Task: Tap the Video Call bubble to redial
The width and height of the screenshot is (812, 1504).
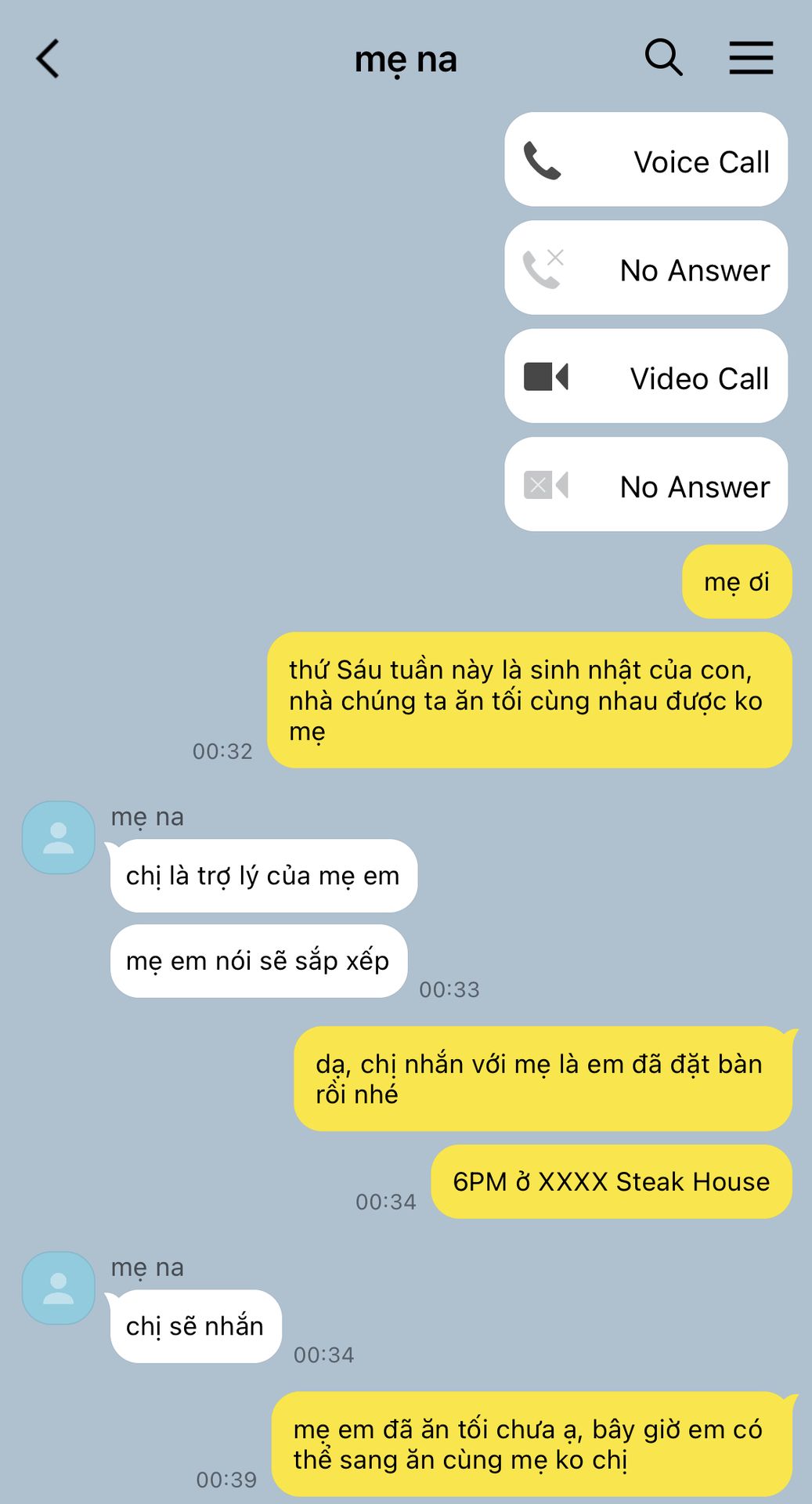Action: [x=646, y=377]
